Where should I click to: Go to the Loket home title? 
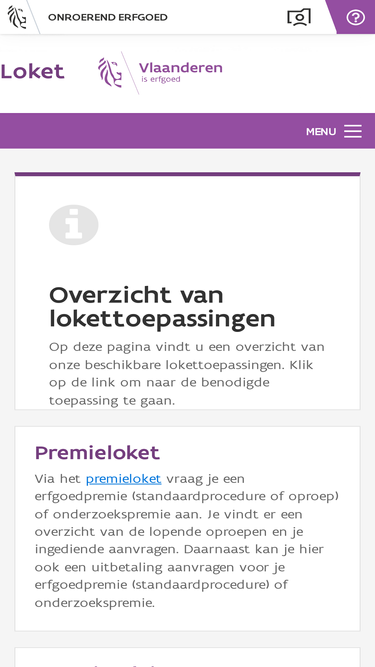32,71
